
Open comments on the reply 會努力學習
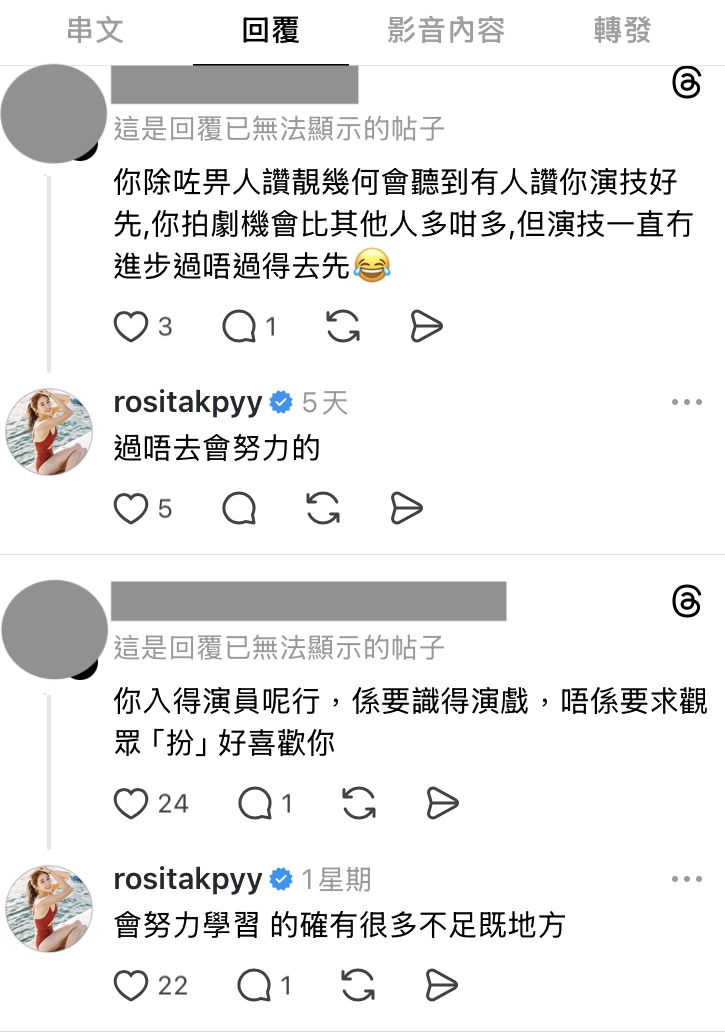[255, 985]
